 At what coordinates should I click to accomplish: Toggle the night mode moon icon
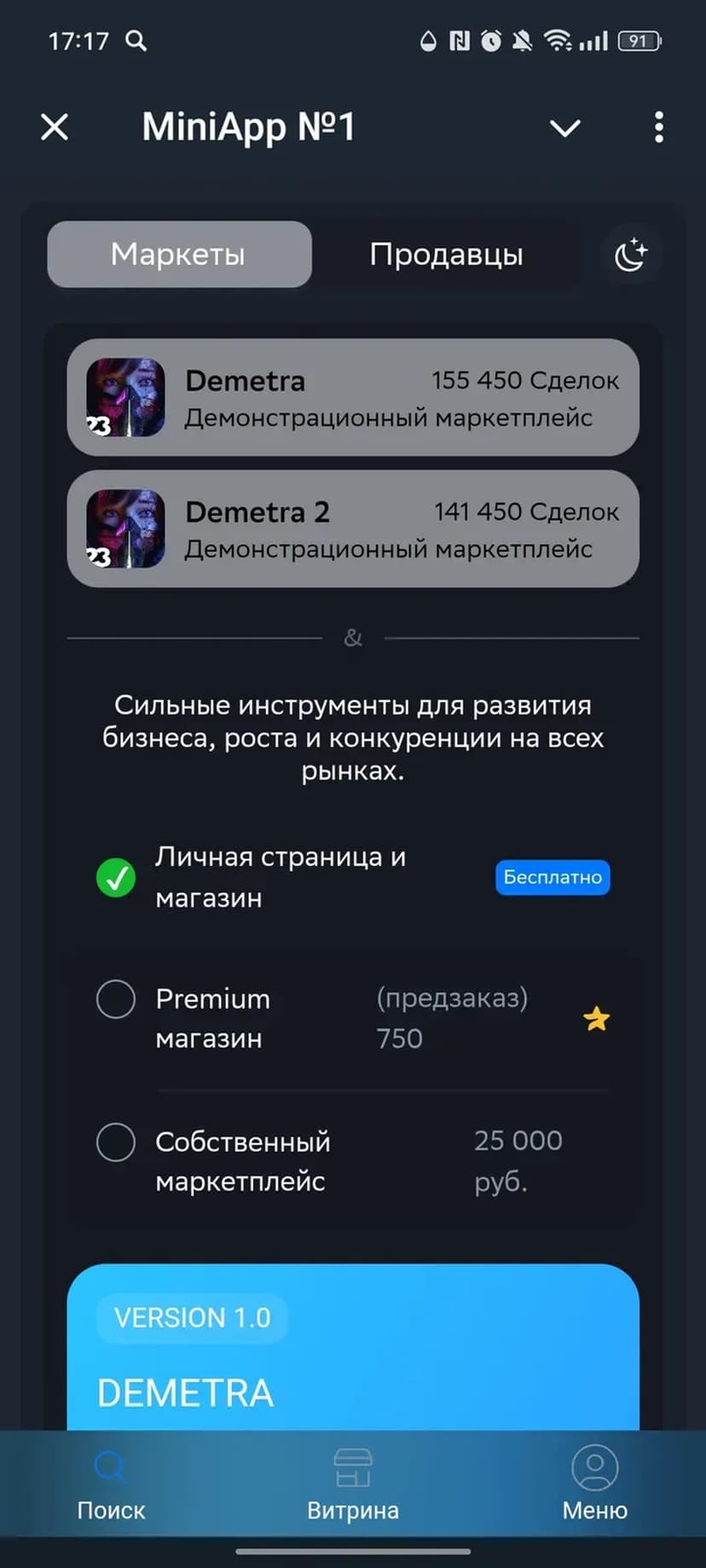coord(631,254)
